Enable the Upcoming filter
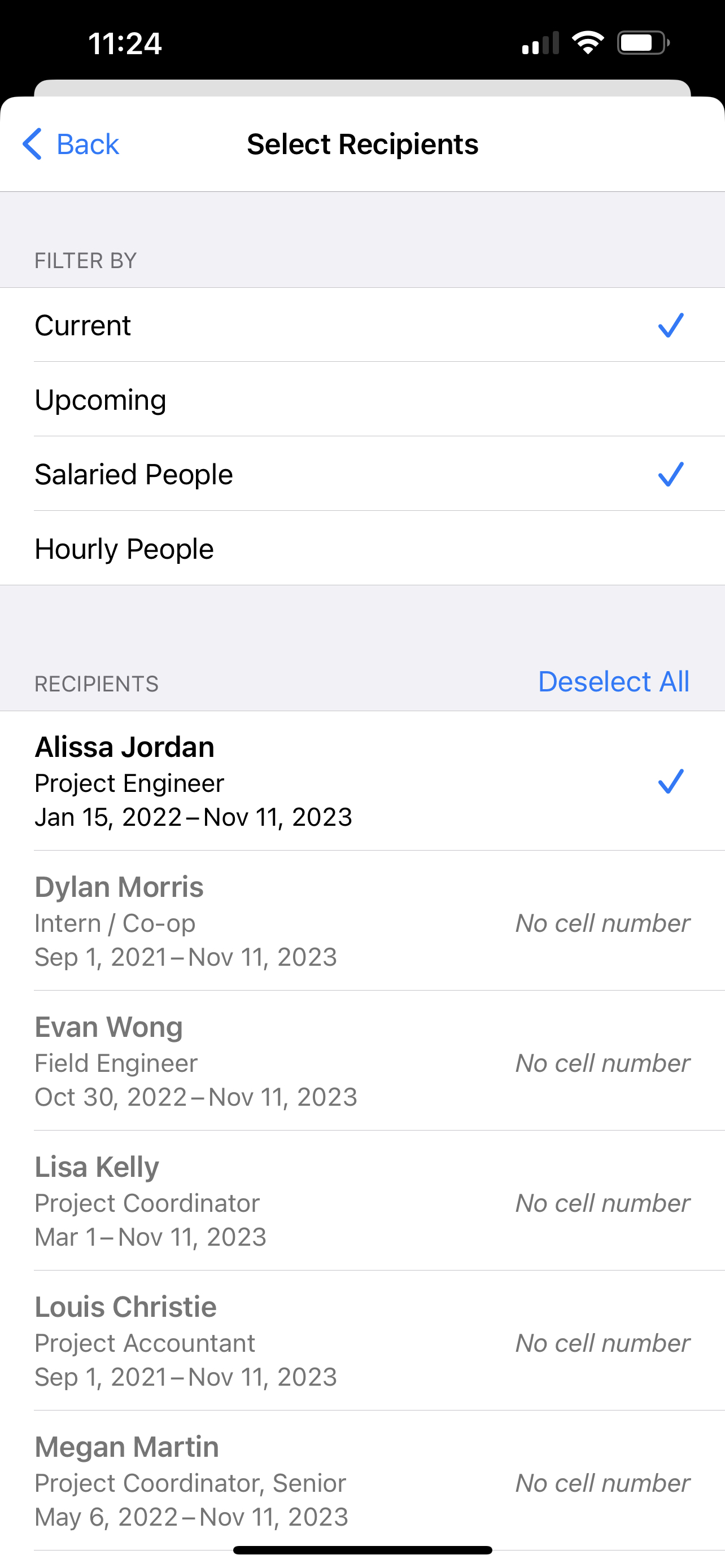This screenshot has height=1568, width=725. tap(362, 400)
